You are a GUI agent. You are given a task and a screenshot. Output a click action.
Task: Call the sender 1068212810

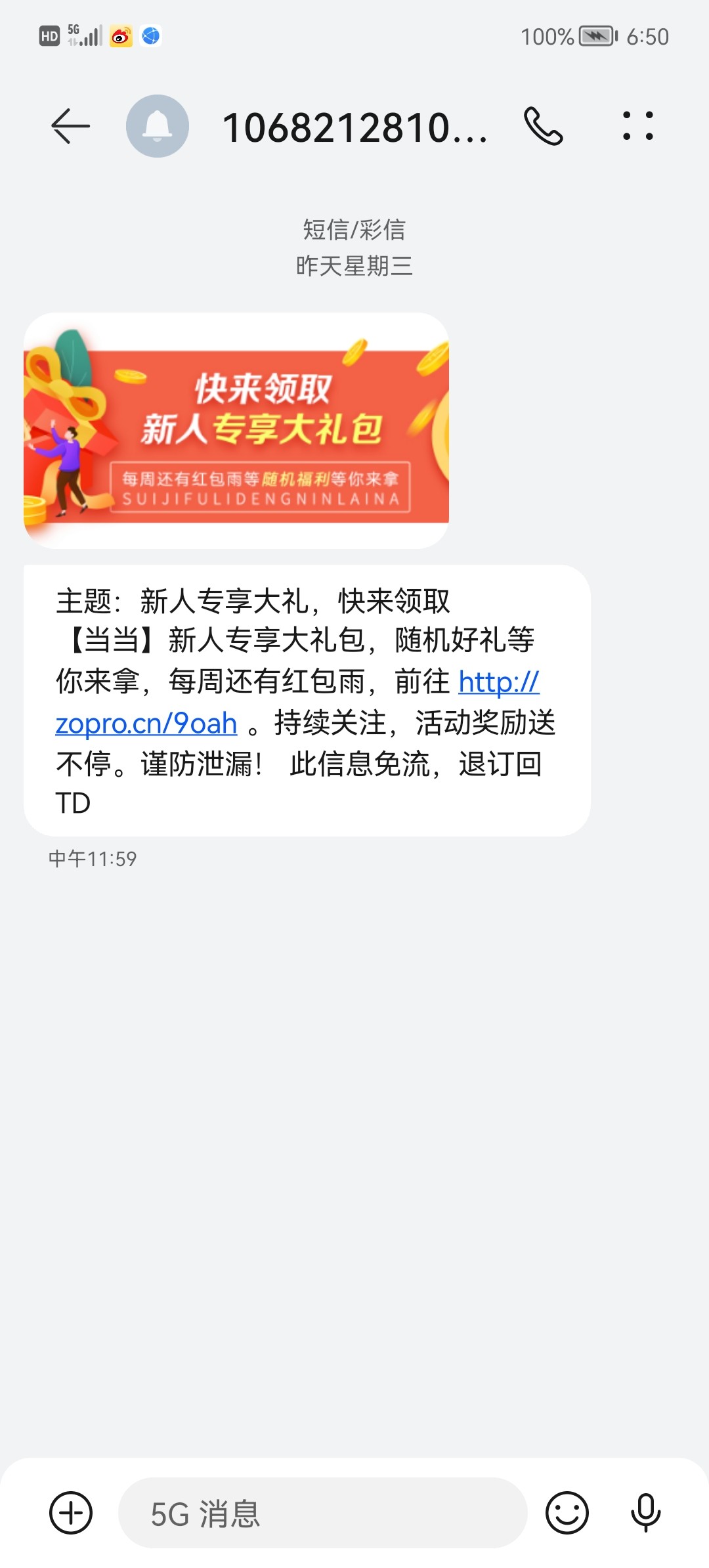[x=543, y=126]
